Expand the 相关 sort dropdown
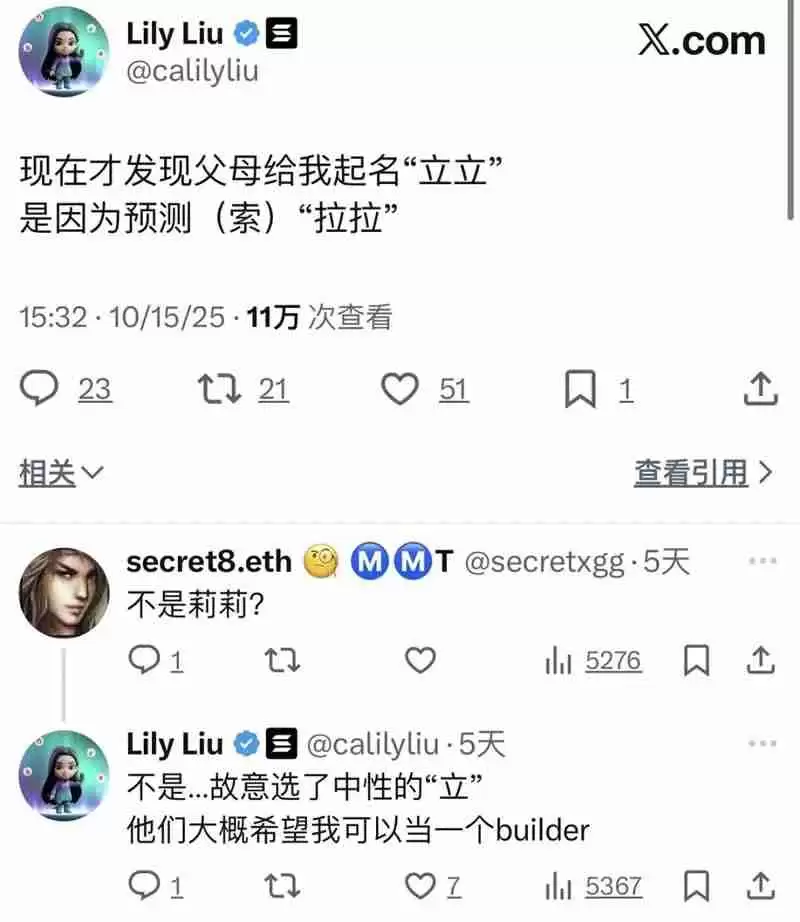 pos(62,473)
